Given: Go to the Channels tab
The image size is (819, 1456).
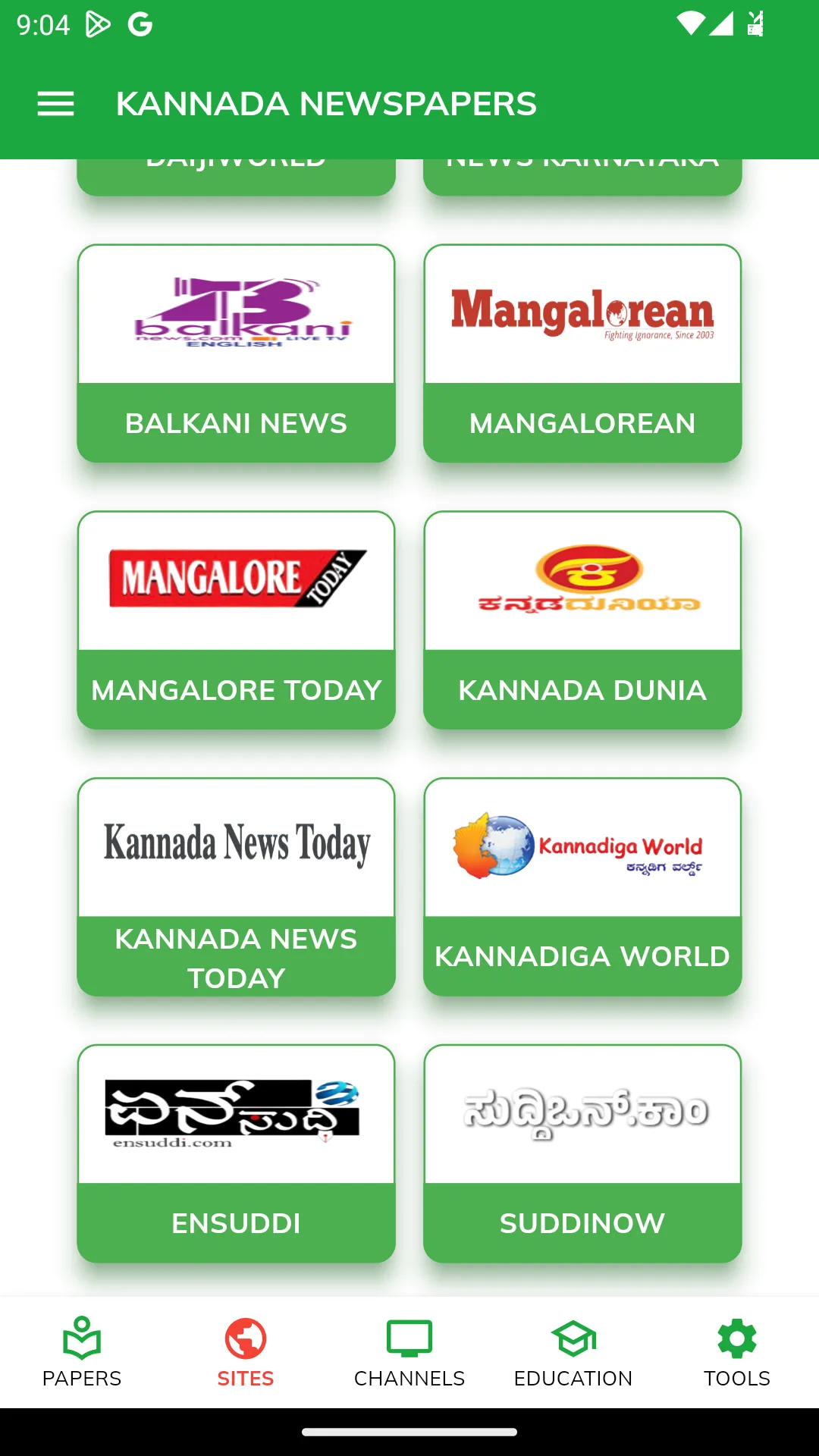Looking at the screenshot, I should coord(409,1353).
